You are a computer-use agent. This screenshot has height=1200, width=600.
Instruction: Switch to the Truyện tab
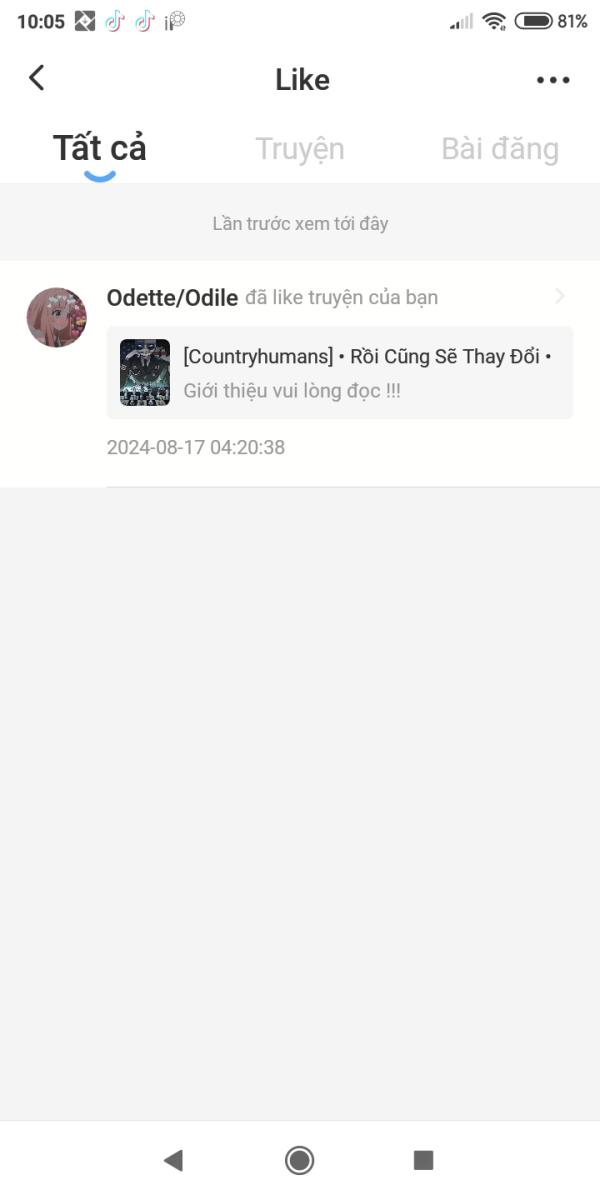[x=300, y=149]
